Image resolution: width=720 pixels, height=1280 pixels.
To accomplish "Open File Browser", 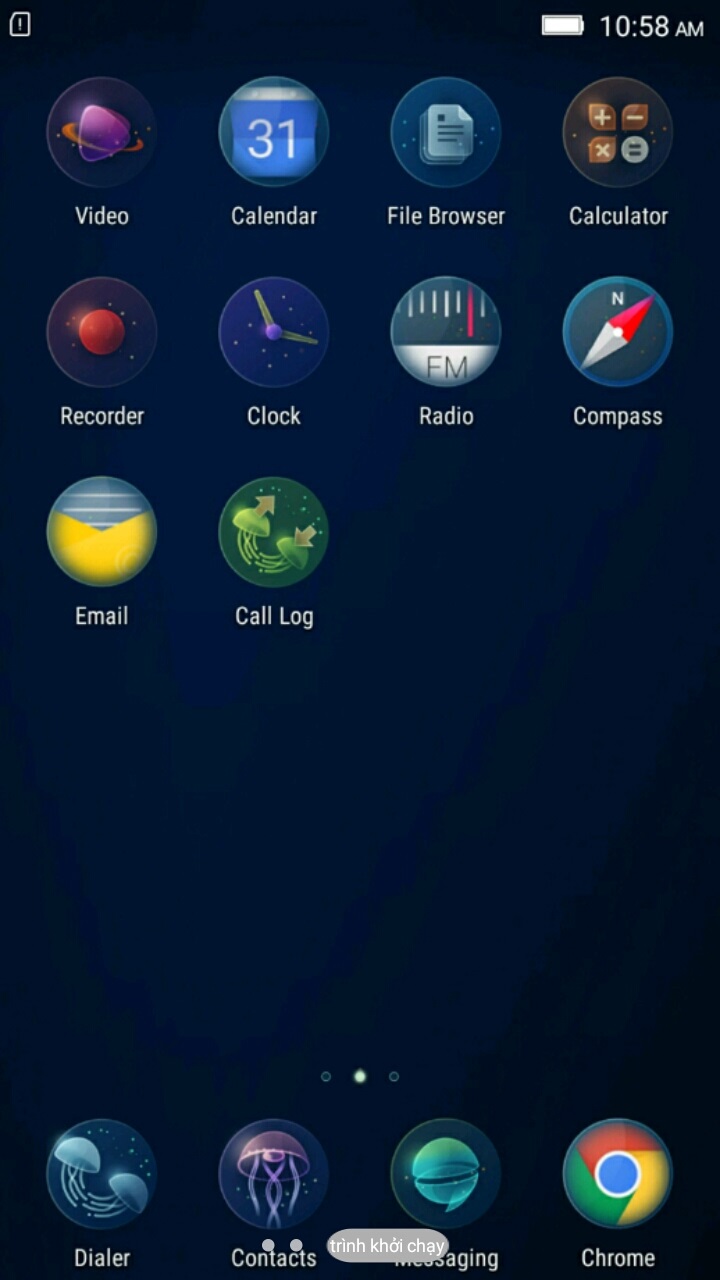I will [x=445, y=133].
